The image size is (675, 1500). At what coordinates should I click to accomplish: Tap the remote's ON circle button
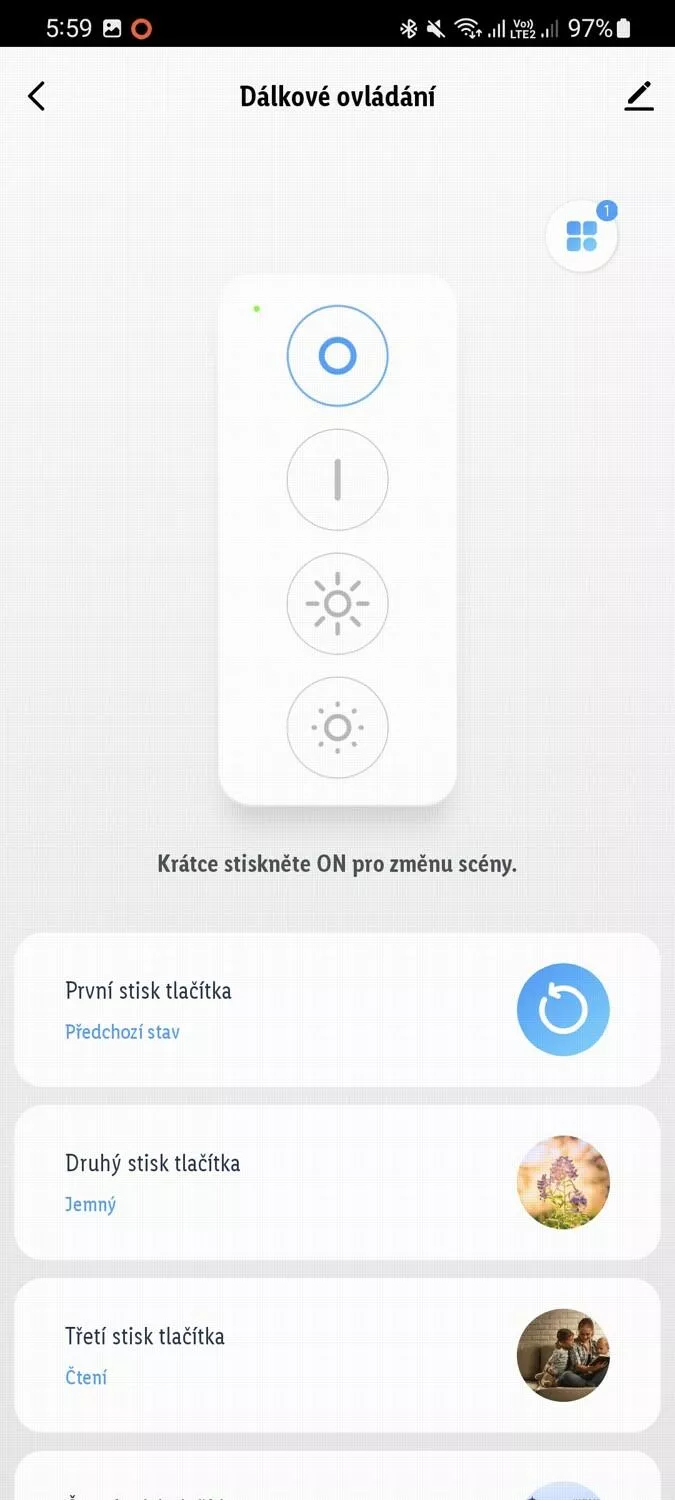pyautogui.click(x=338, y=356)
